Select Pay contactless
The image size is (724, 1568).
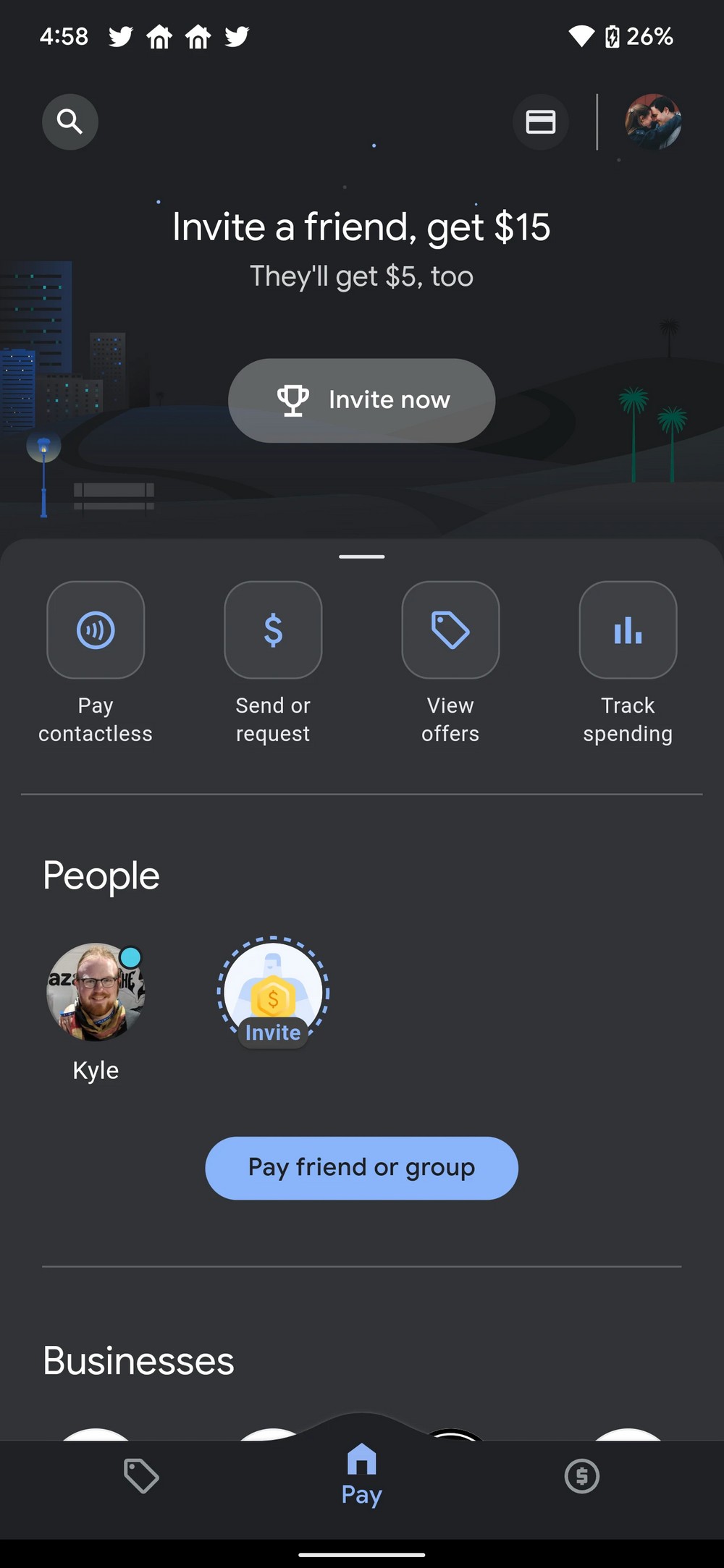pos(96,630)
